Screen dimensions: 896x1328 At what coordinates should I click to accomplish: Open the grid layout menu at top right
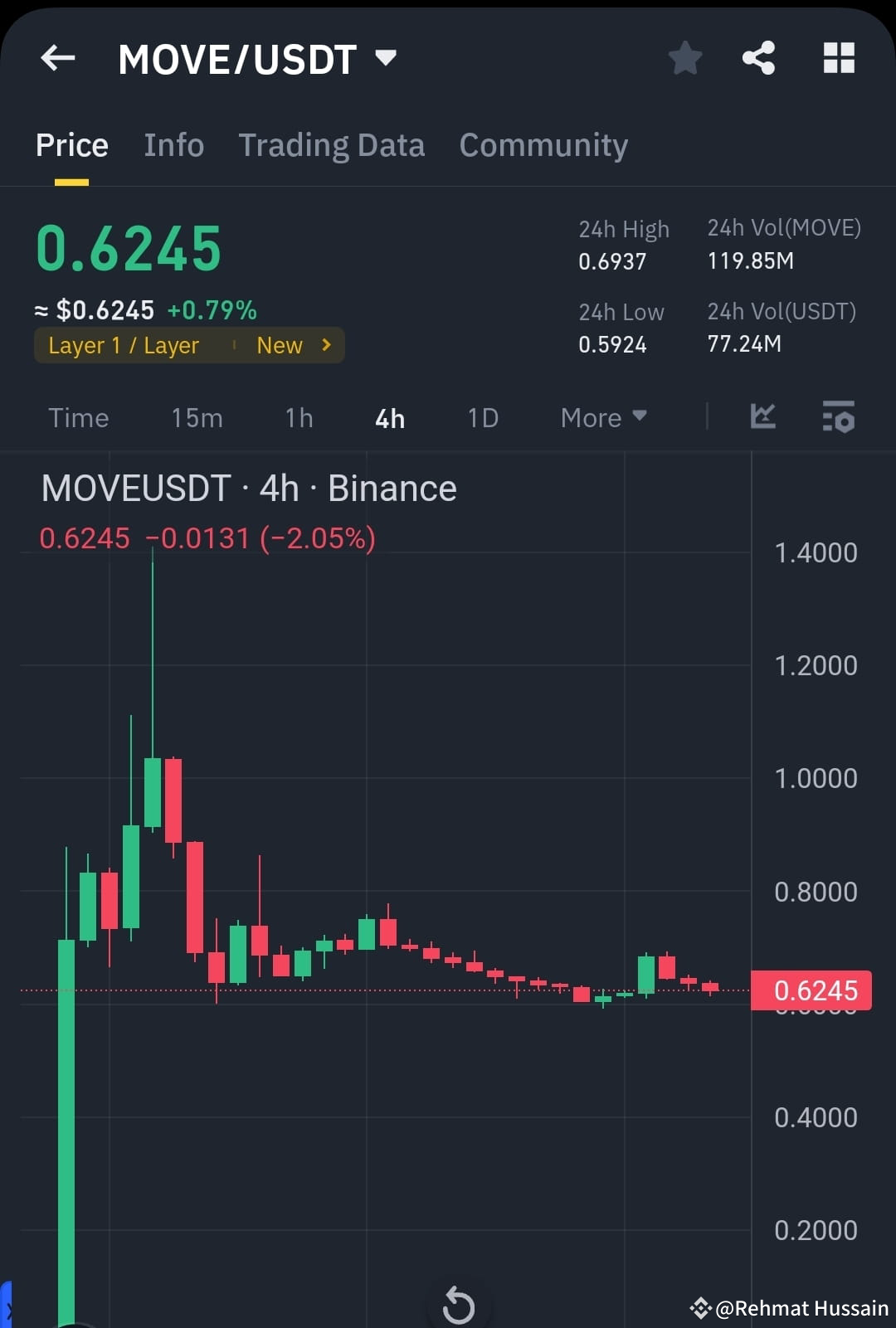(839, 57)
